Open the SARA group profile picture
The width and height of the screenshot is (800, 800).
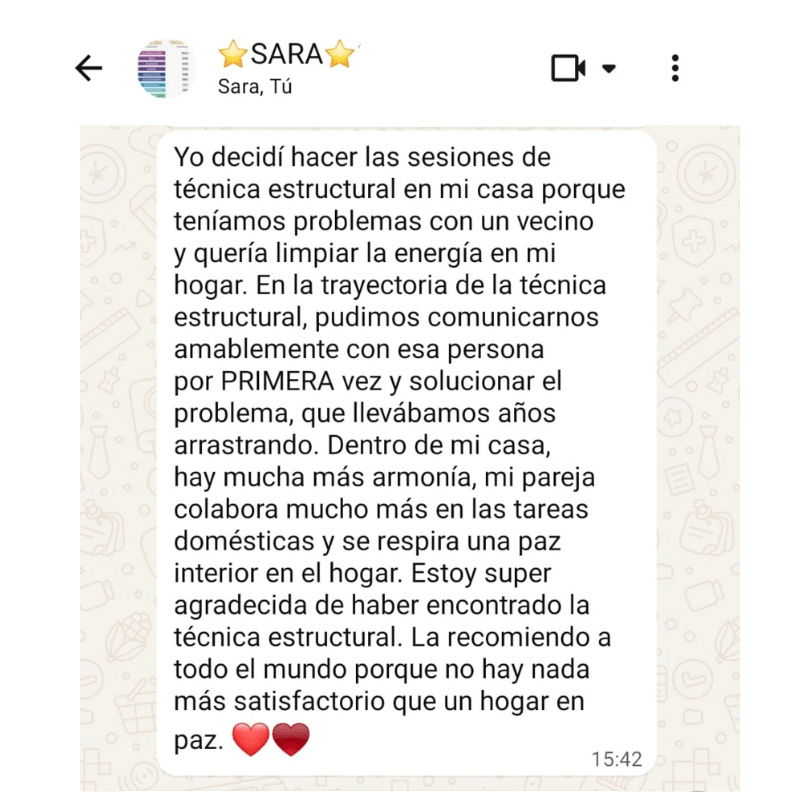[165, 68]
